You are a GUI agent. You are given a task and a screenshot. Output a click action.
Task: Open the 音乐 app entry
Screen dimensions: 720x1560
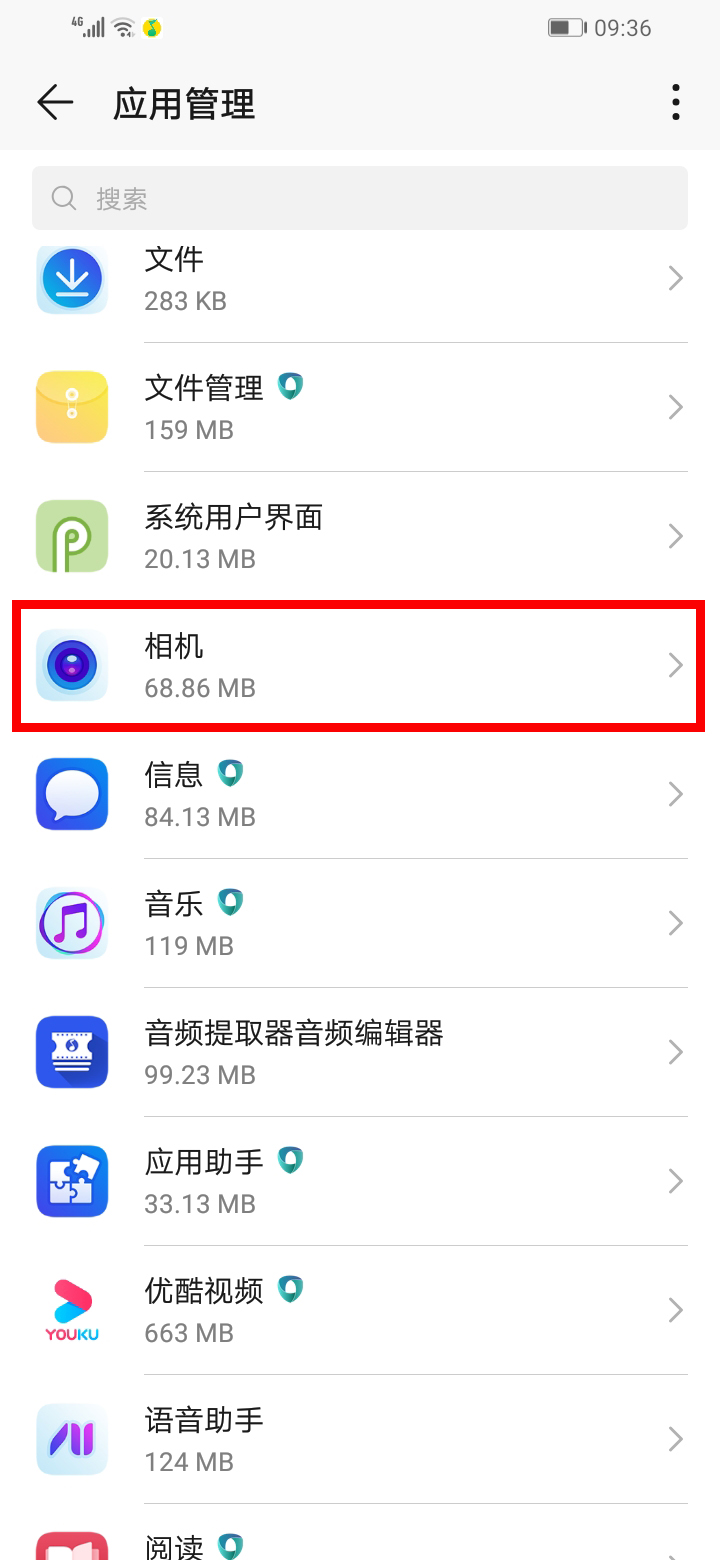360,923
